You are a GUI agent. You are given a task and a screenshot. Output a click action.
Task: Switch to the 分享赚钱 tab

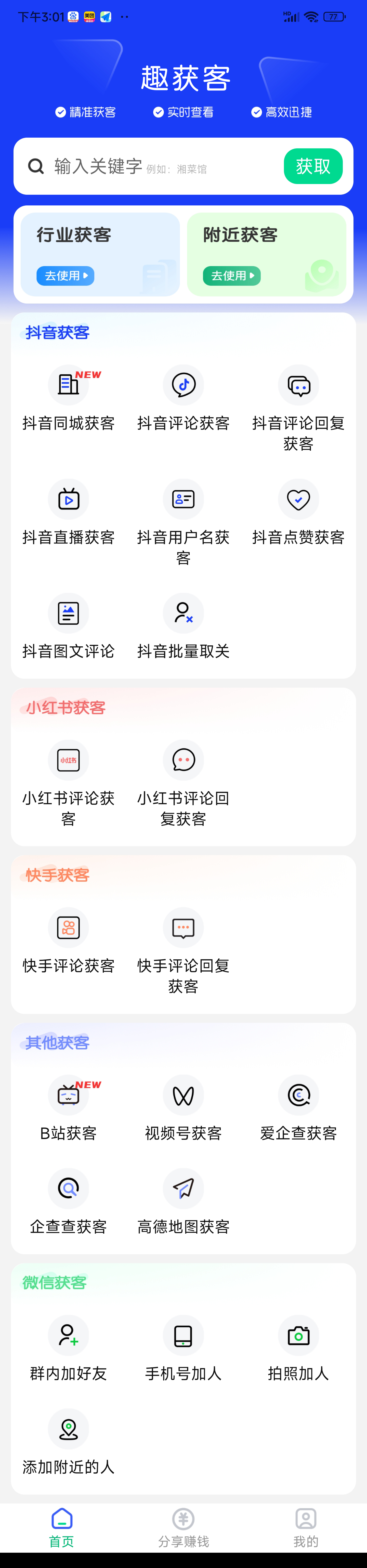tap(183, 1527)
